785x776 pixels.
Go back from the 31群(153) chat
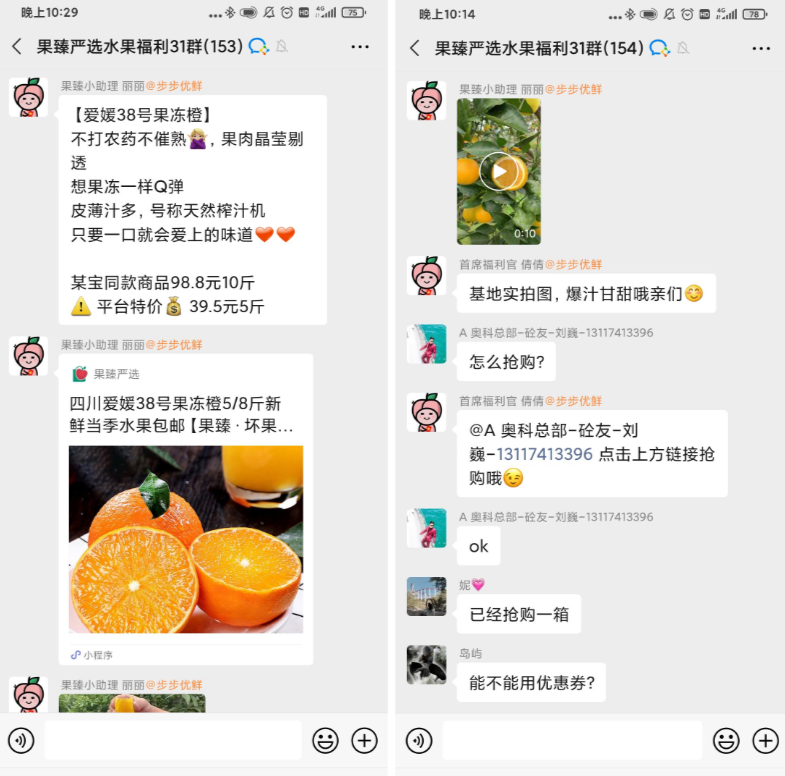tap(17, 47)
